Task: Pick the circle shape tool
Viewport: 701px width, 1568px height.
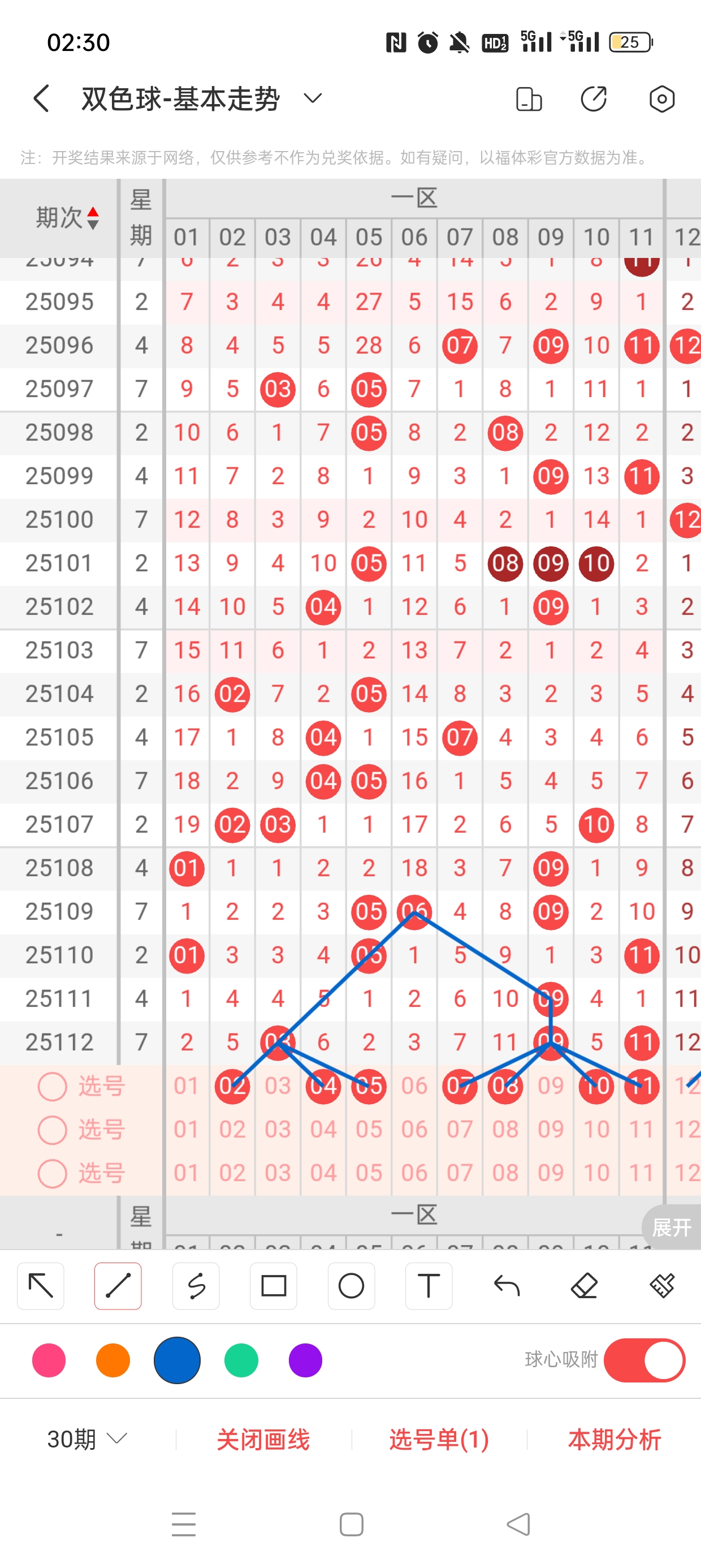Action: (351, 1286)
